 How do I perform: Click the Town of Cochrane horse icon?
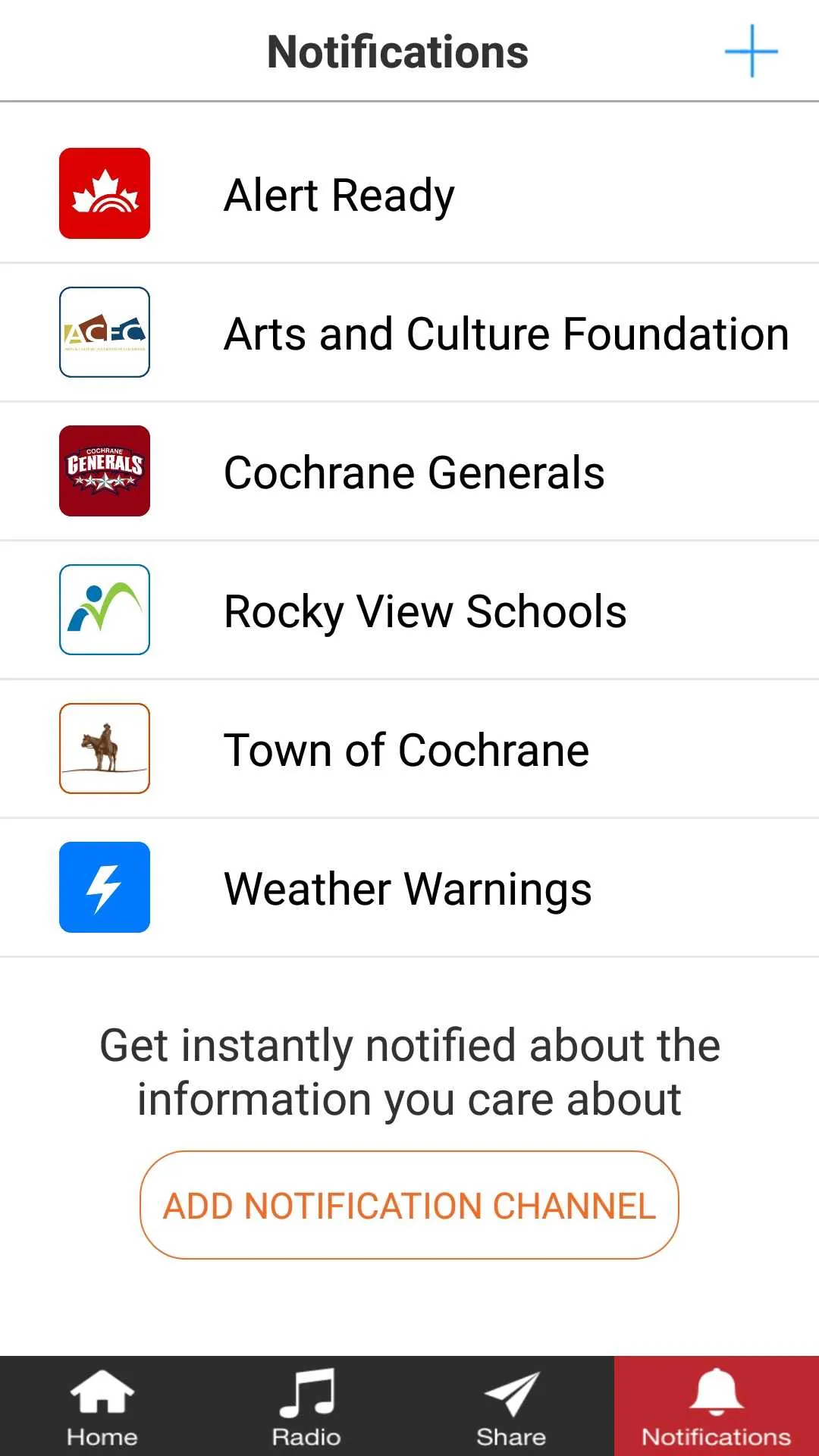coord(105,748)
